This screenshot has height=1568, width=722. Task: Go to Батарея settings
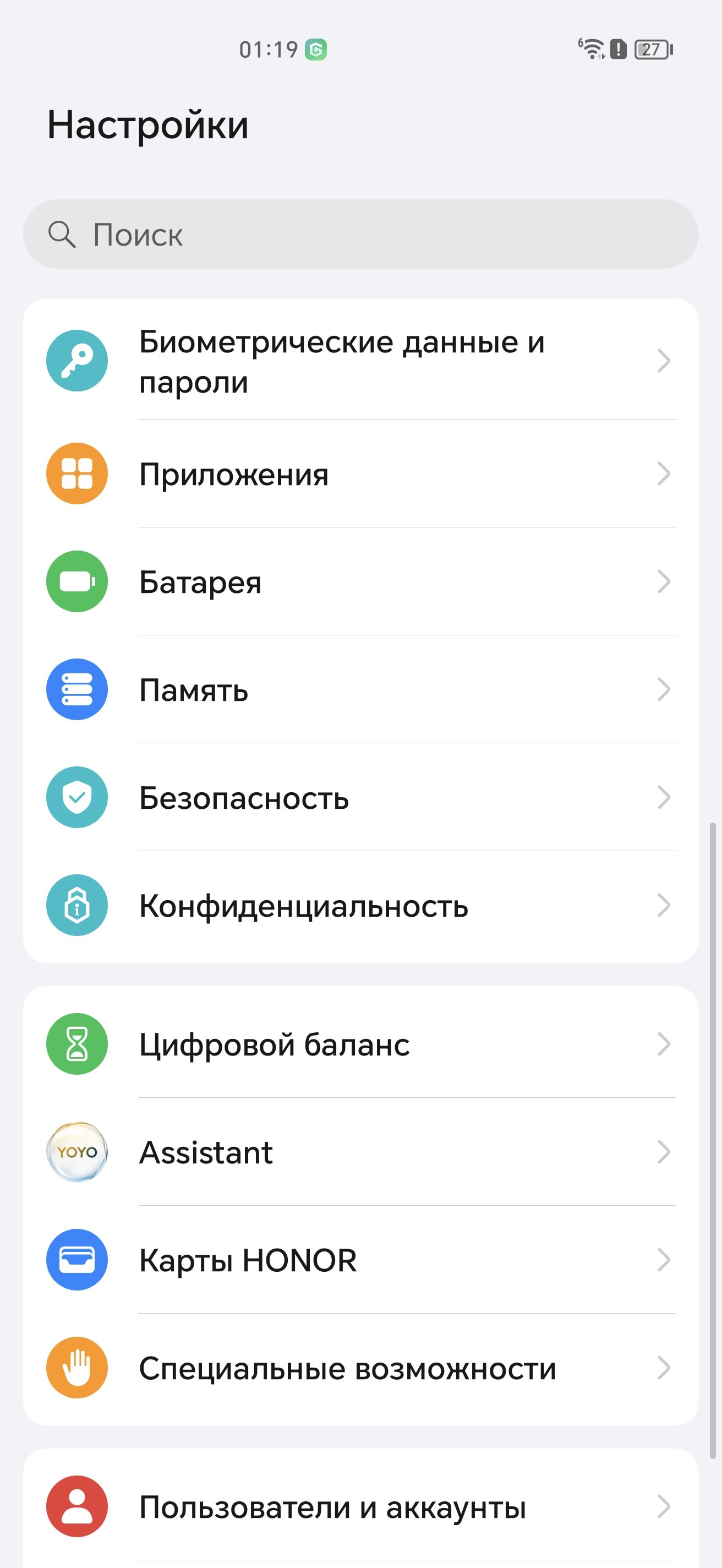click(x=360, y=581)
